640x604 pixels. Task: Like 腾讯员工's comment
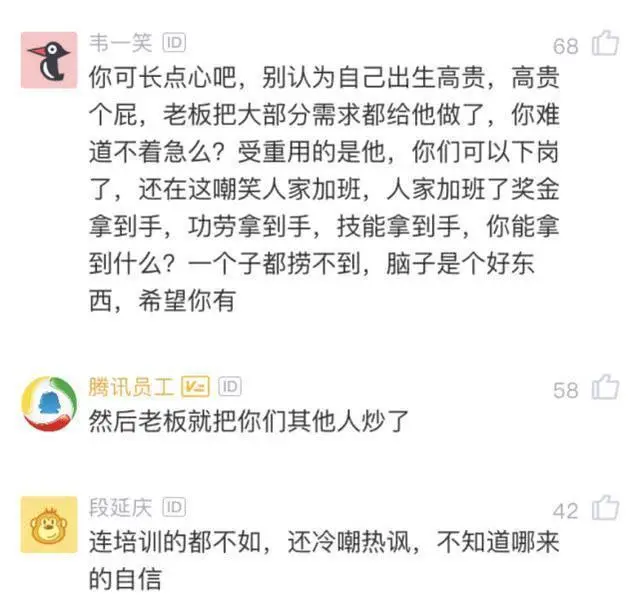click(x=605, y=387)
